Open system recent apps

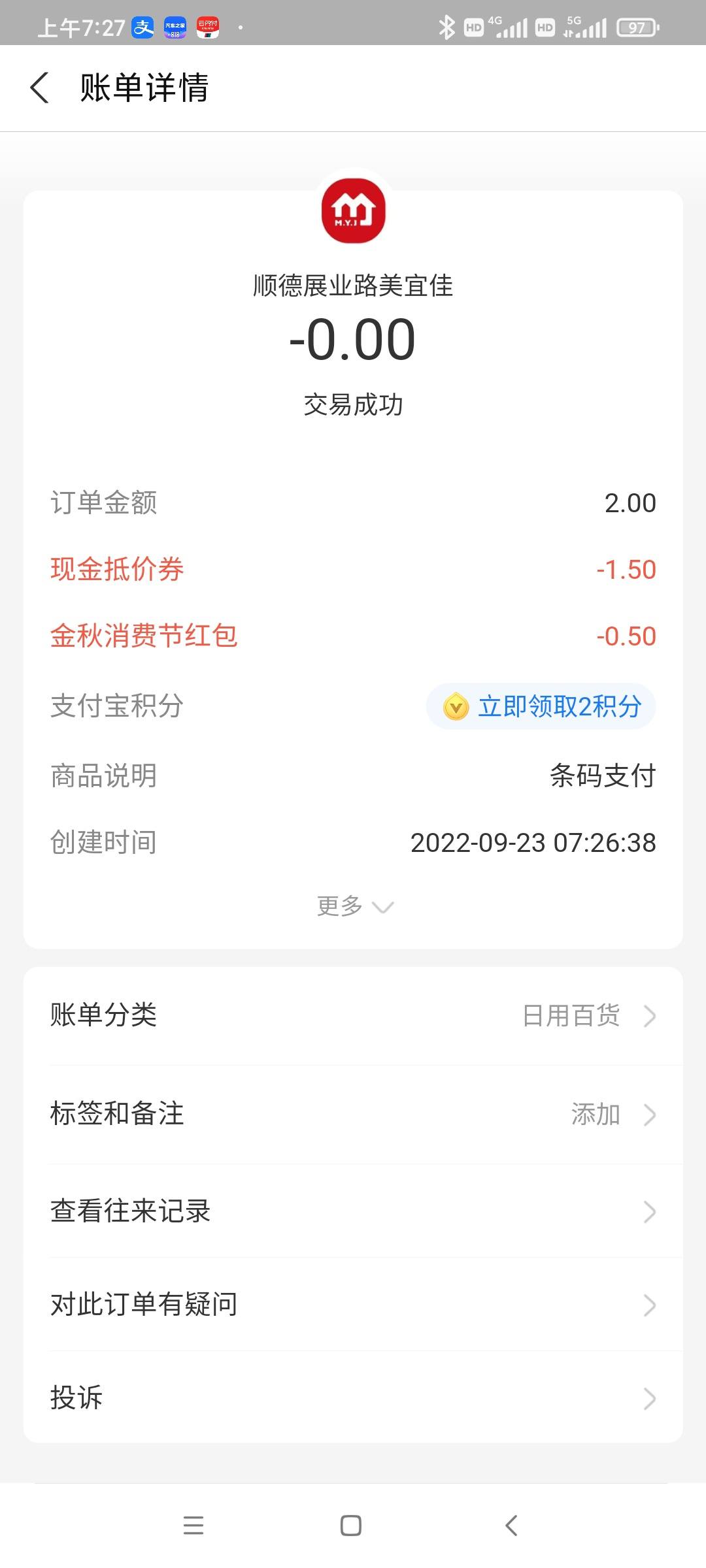[193, 1526]
